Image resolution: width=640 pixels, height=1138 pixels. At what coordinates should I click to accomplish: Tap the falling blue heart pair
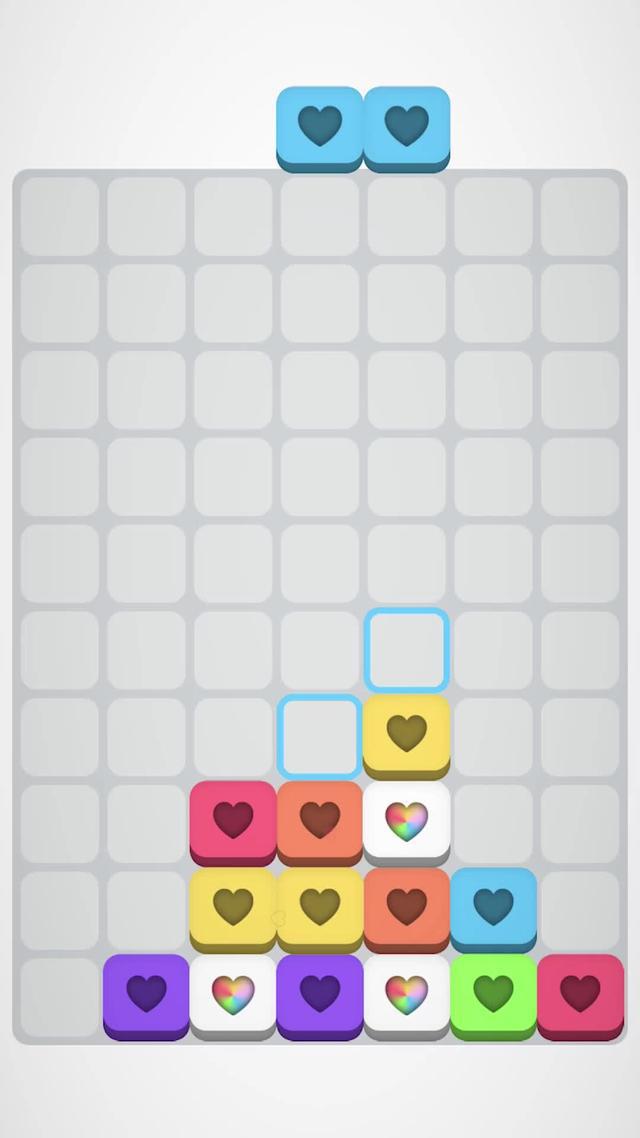point(363,127)
